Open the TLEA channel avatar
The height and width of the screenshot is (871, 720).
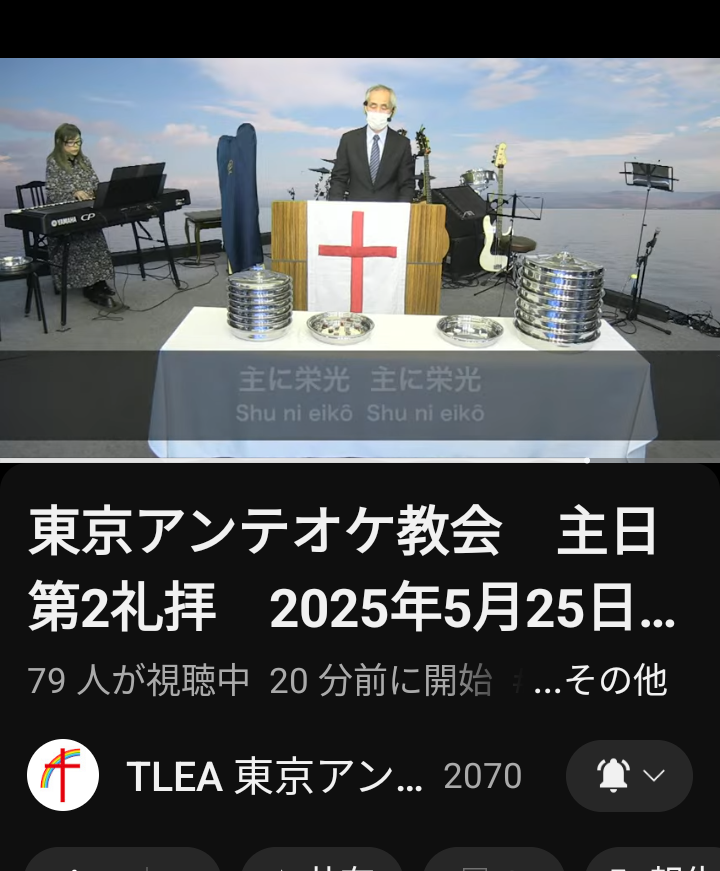[x=63, y=775]
